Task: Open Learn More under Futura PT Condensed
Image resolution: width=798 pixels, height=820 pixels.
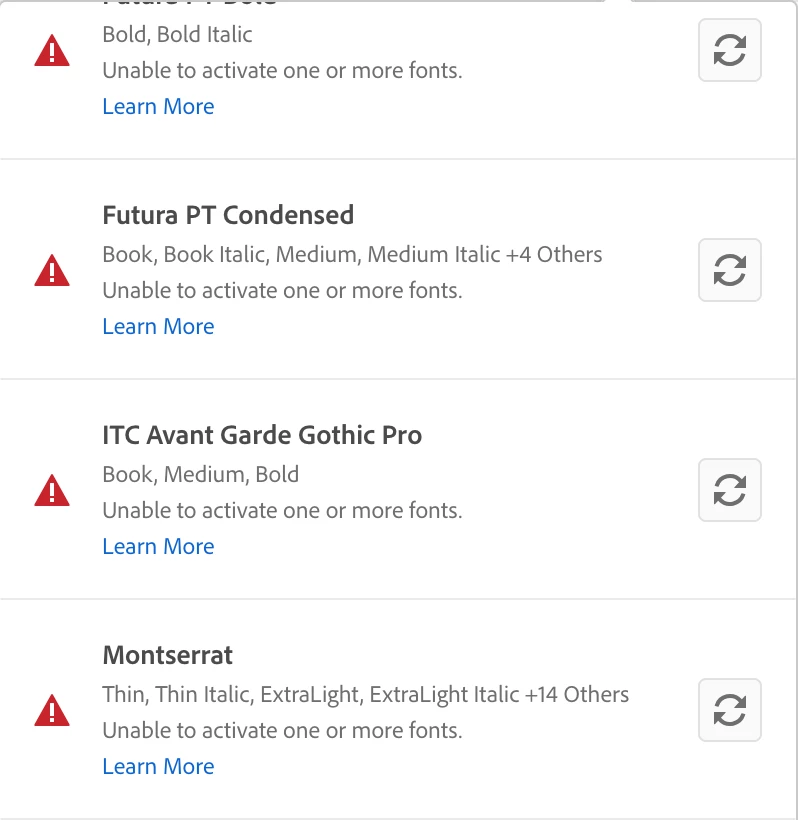Action: (158, 326)
